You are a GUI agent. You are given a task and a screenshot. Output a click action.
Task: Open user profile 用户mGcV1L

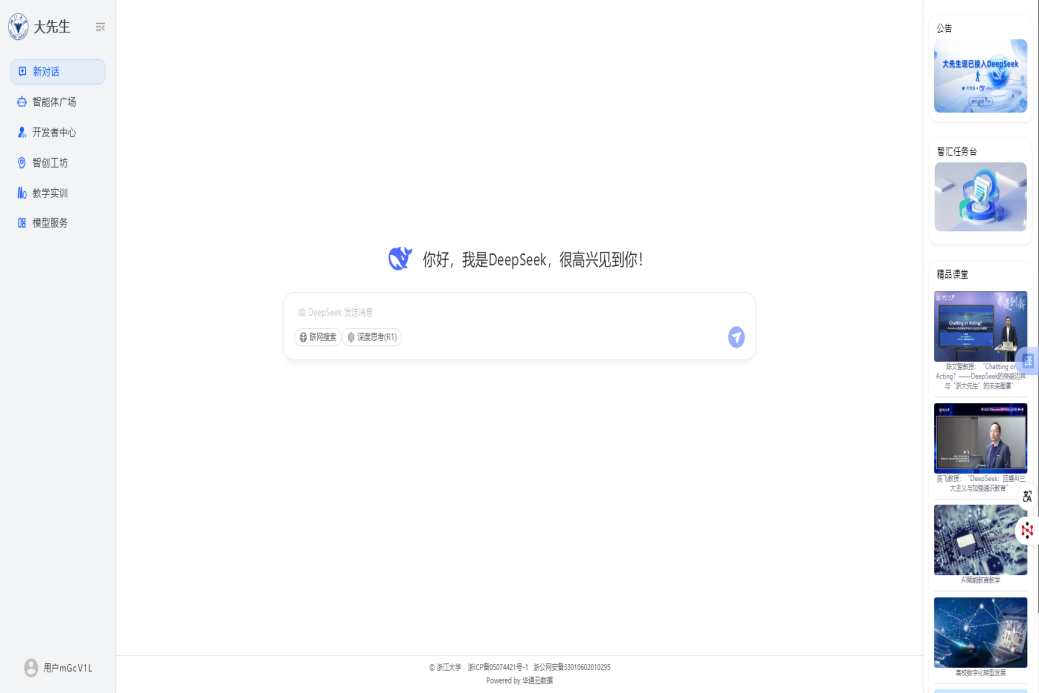(x=58, y=668)
